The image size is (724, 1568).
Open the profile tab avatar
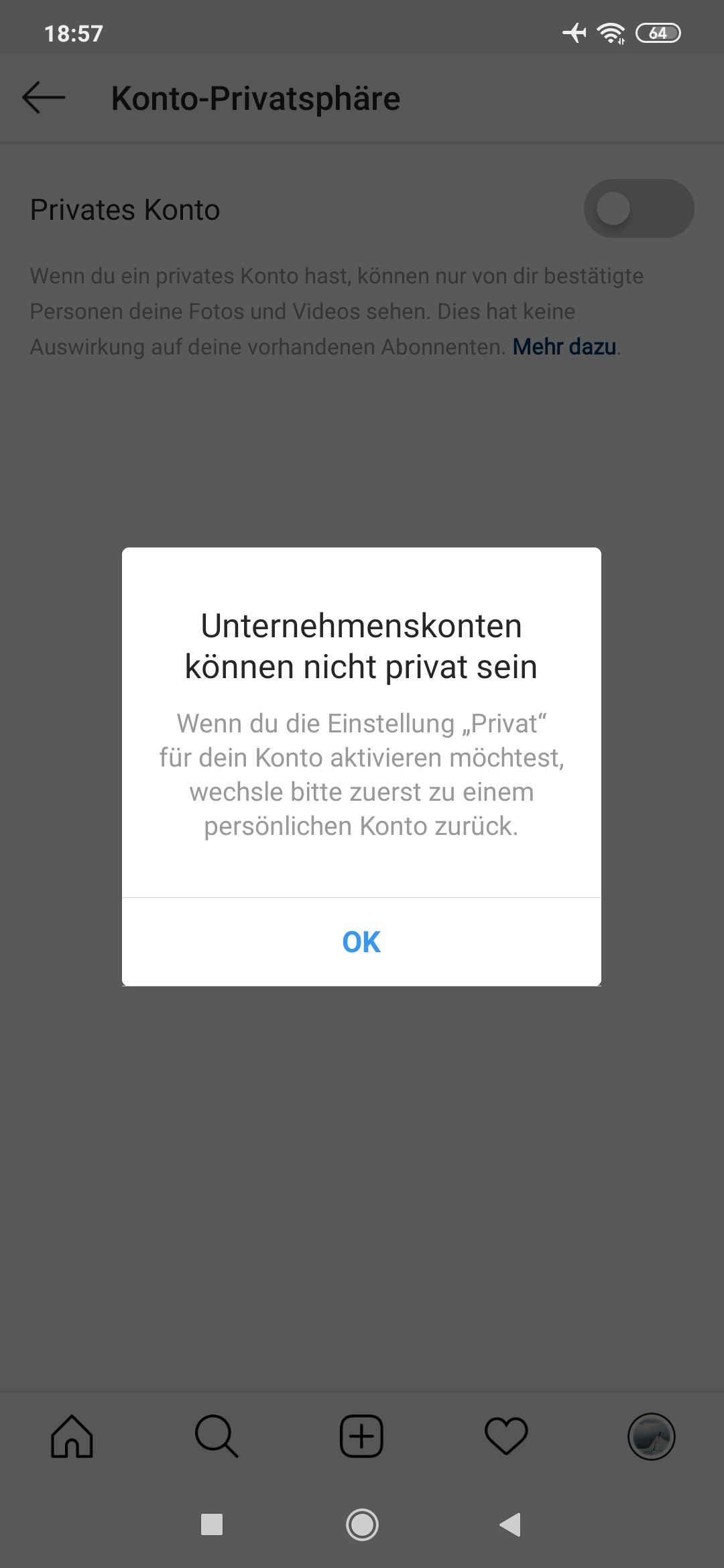651,1437
